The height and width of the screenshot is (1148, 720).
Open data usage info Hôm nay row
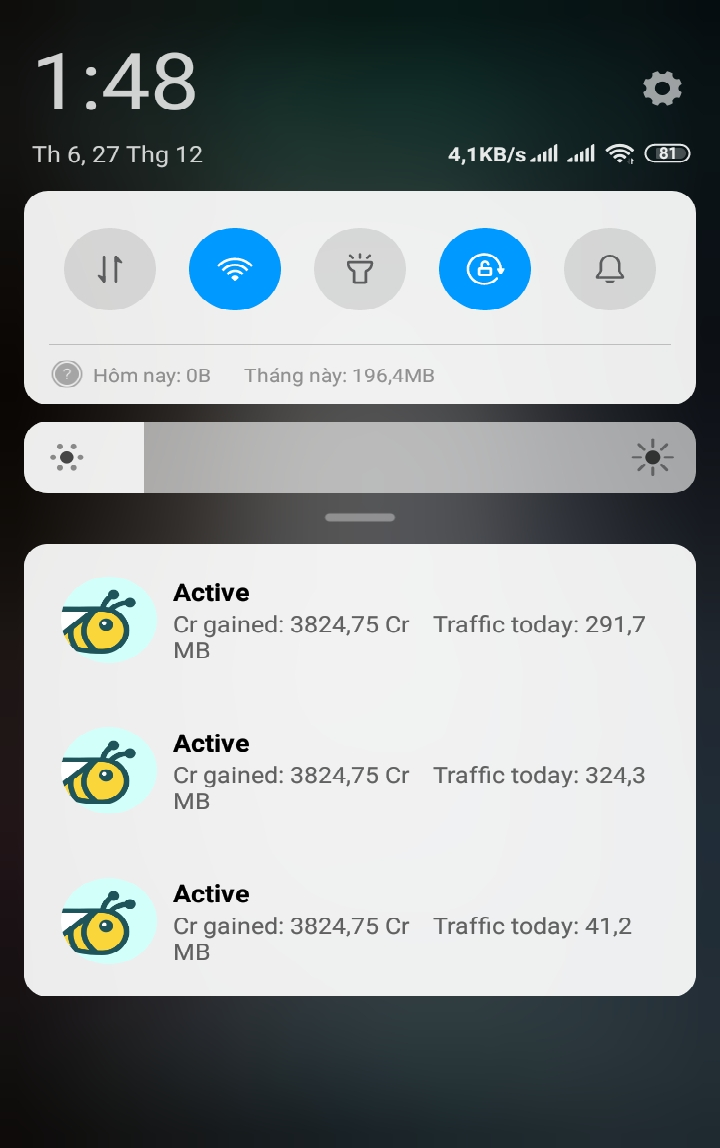point(150,376)
